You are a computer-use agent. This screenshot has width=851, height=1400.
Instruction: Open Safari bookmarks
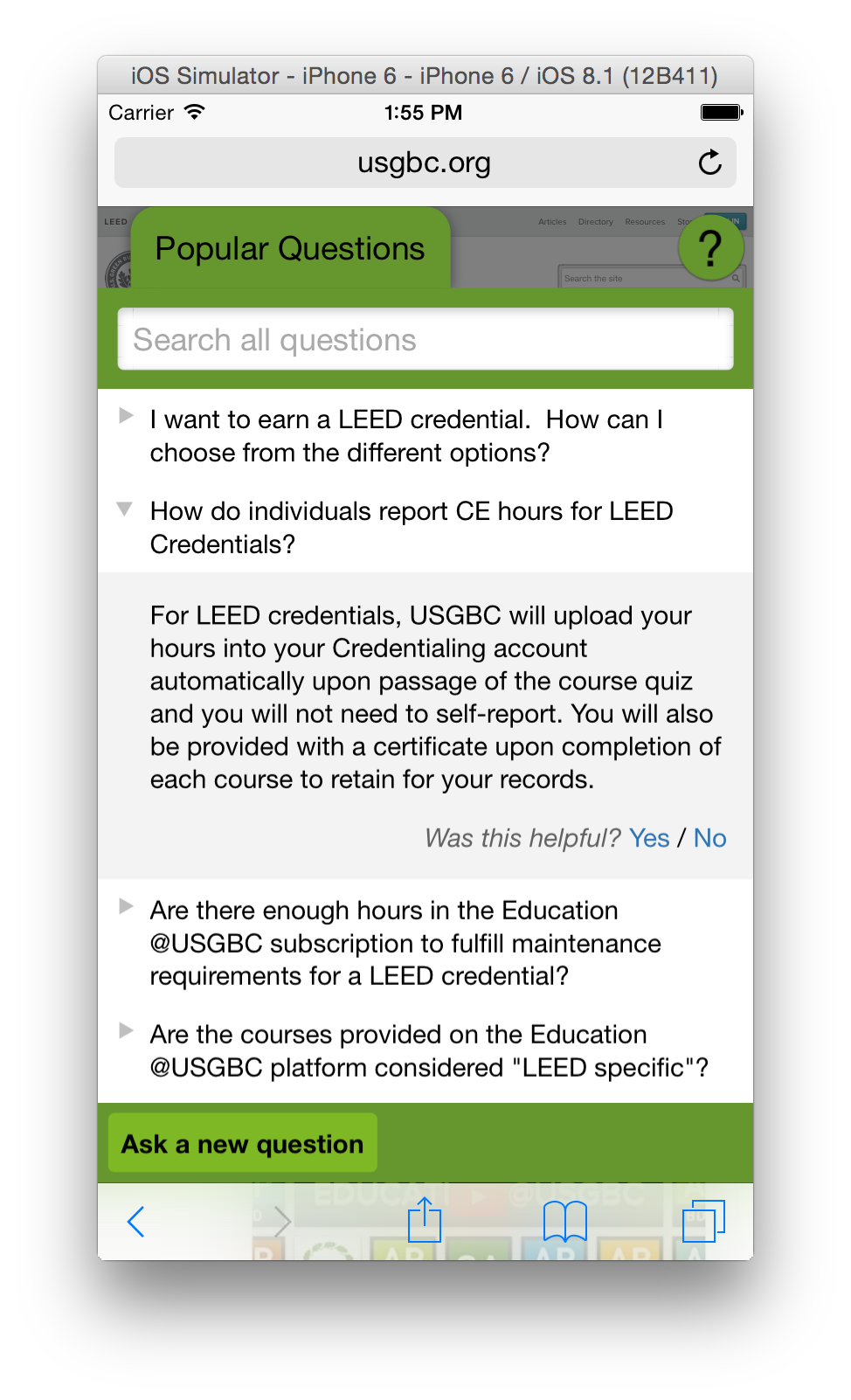coord(564,1221)
